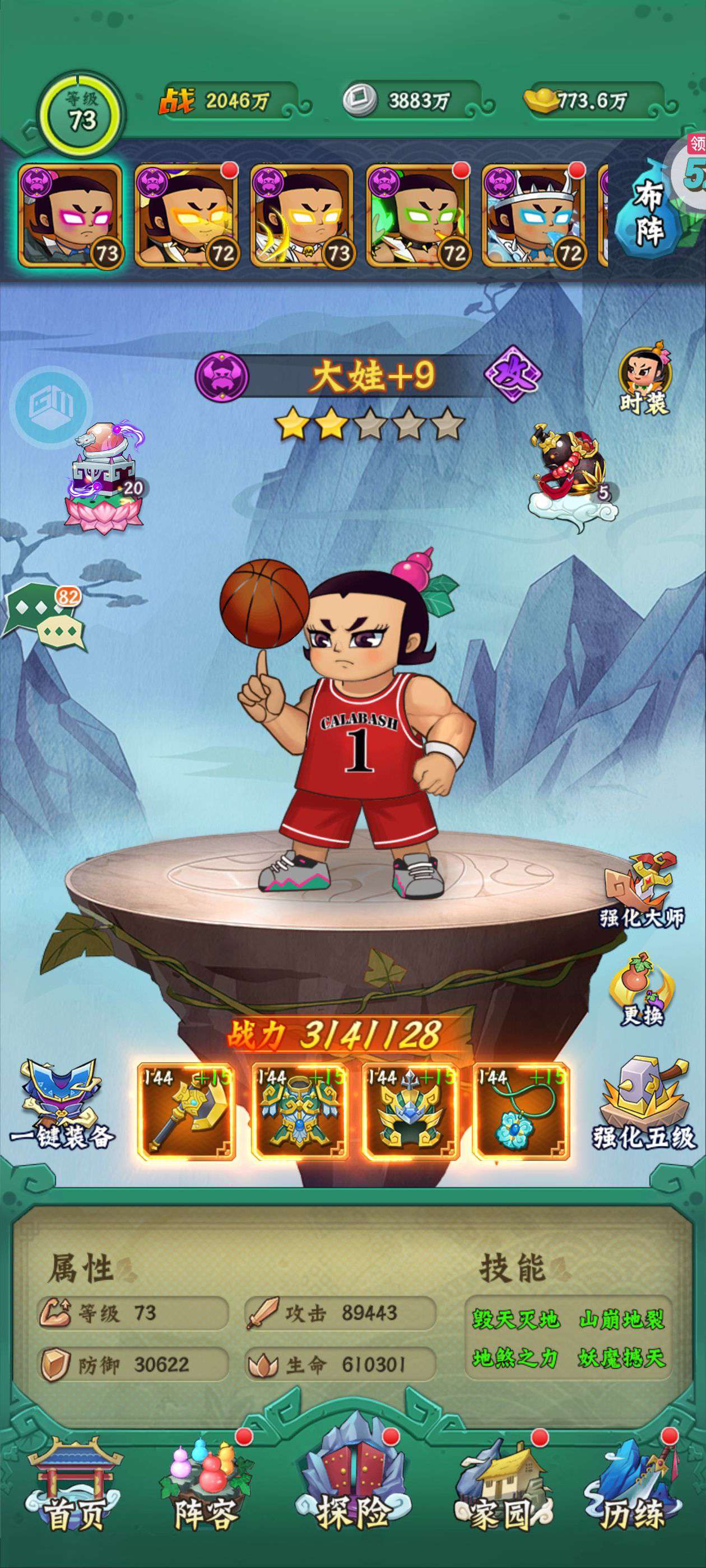Open the 布阵 formation setup
Screen dimensions: 706x1568
tap(647, 213)
